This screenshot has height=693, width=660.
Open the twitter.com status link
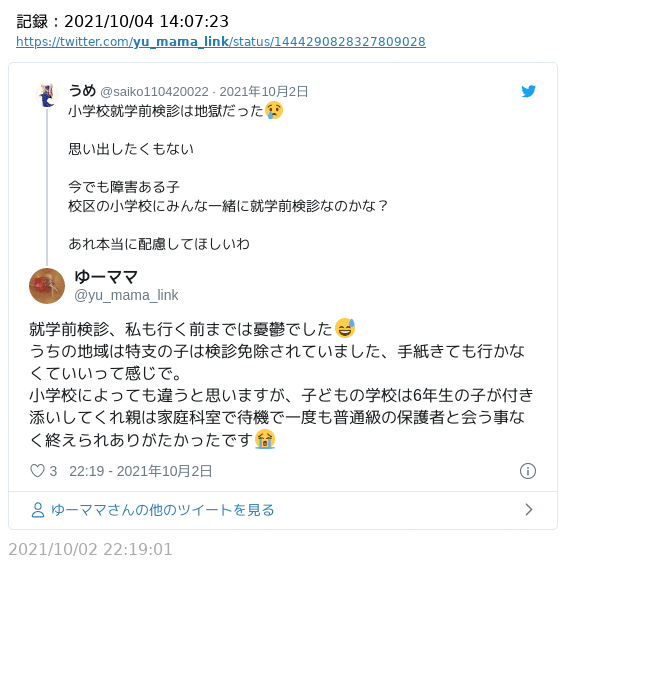click(x=220, y=42)
